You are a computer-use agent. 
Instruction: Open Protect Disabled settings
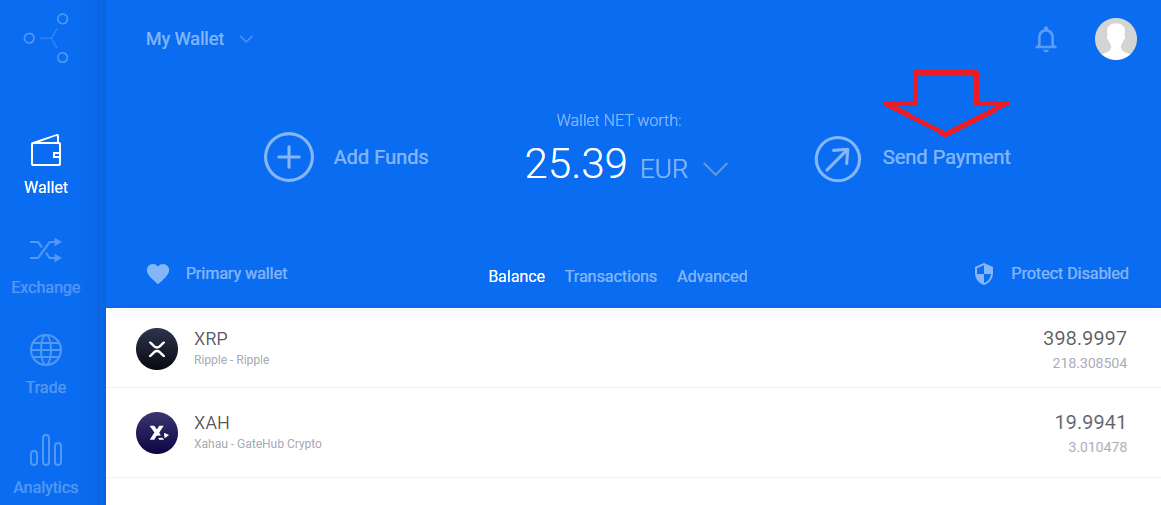[x=1052, y=274]
